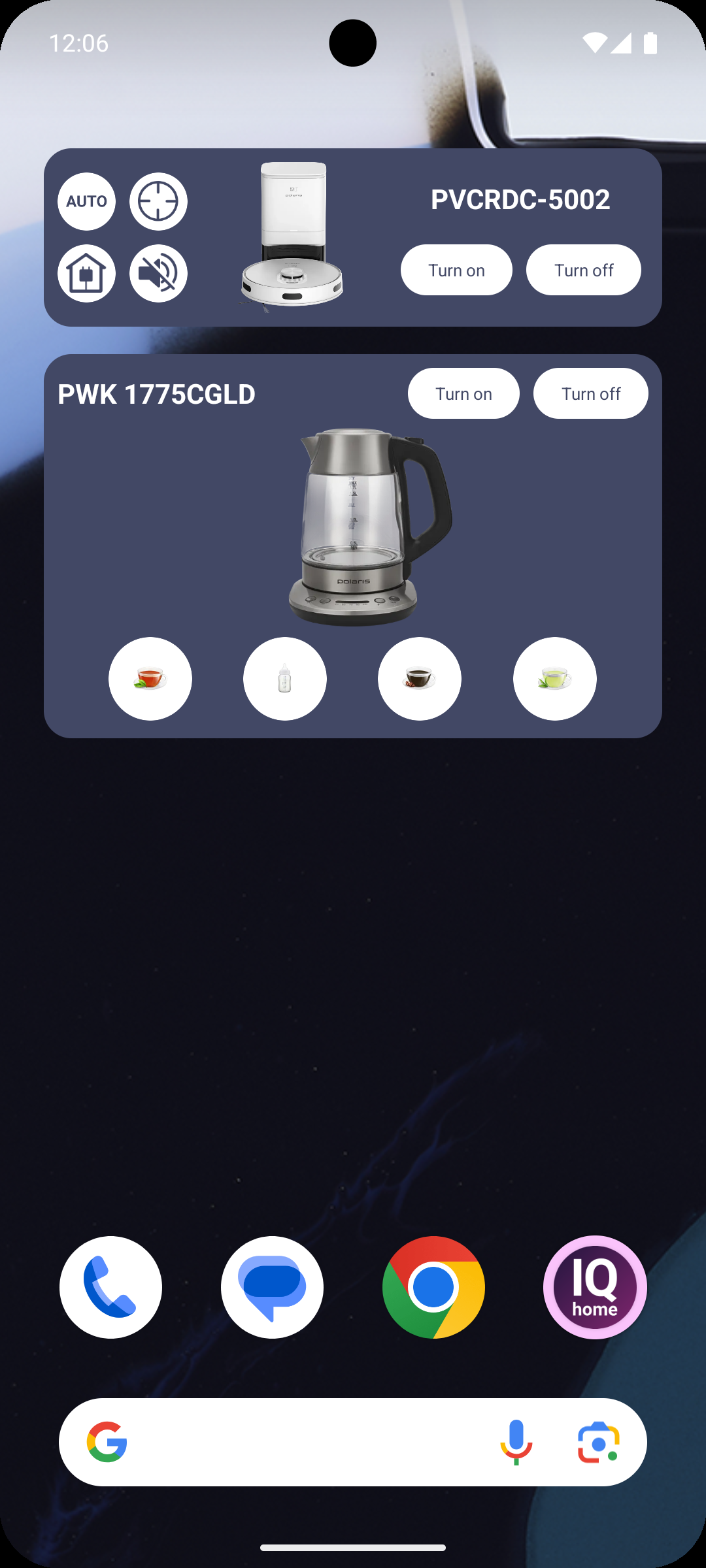Choose the baby bottle kettle preset
706x1568 pixels.
[x=285, y=679]
